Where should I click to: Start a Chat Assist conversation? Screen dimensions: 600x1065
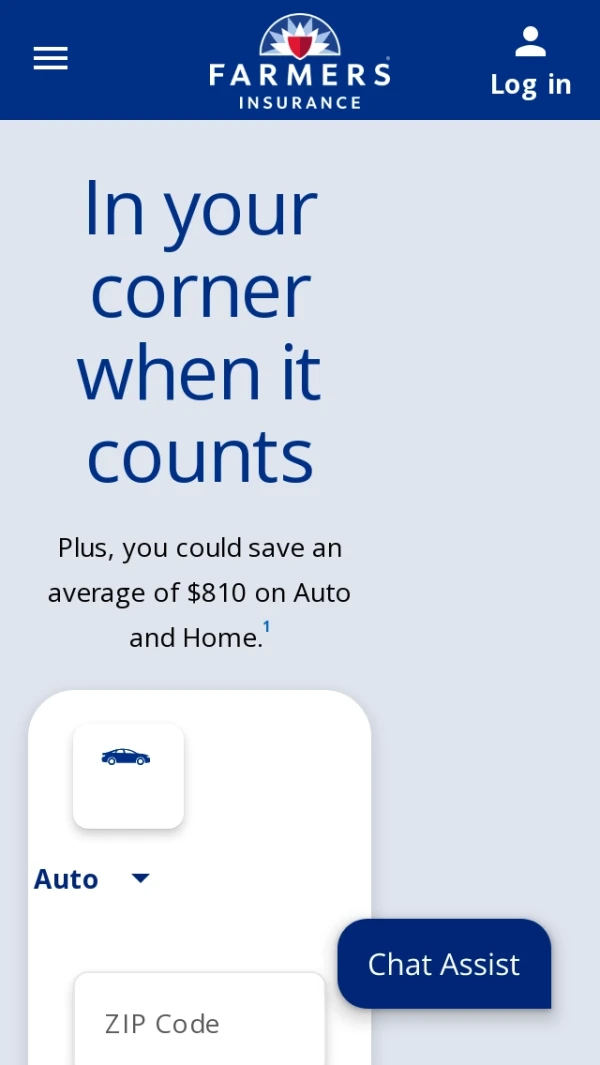pos(444,964)
